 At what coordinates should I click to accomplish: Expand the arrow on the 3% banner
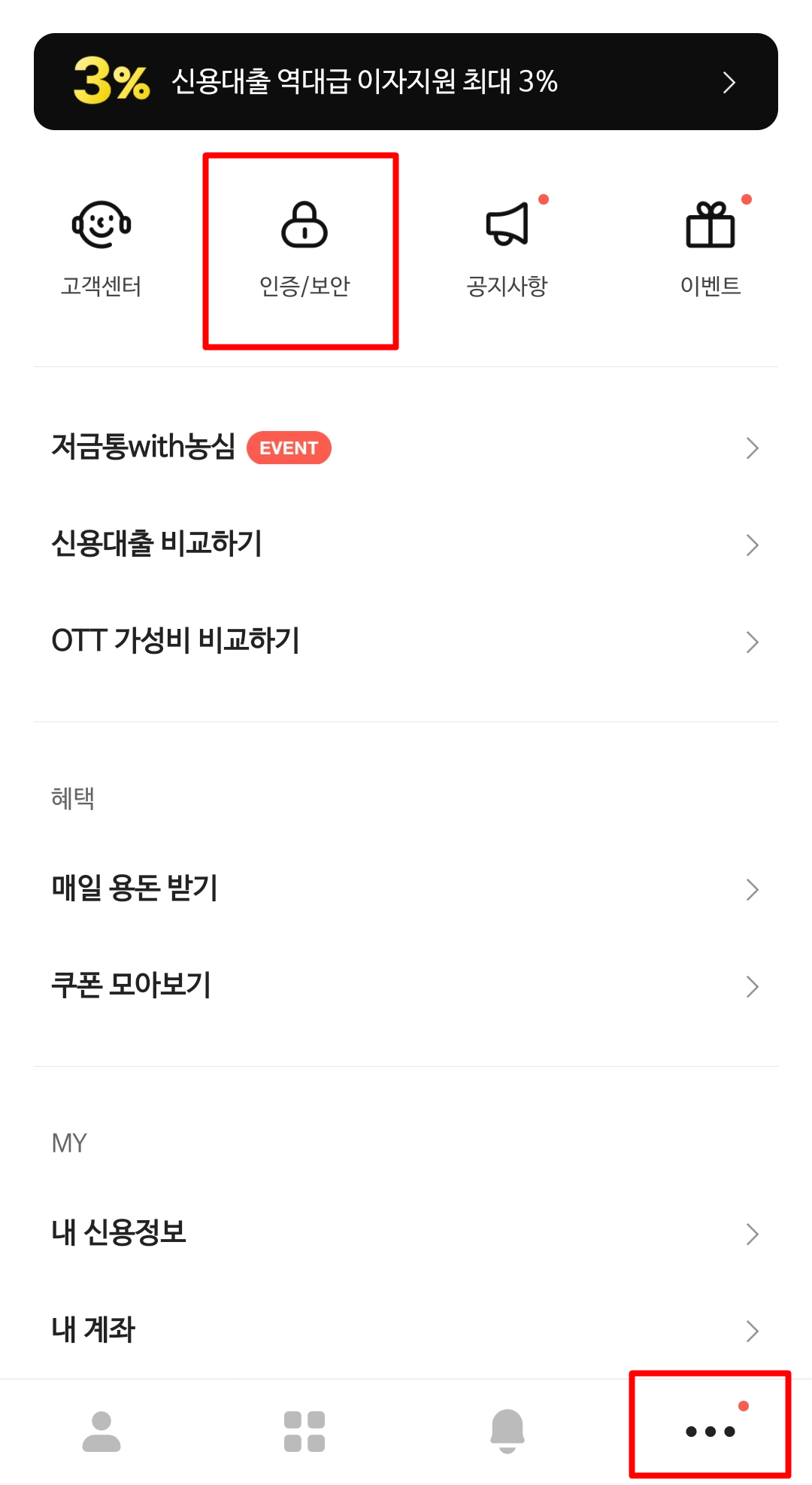[x=727, y=83]
